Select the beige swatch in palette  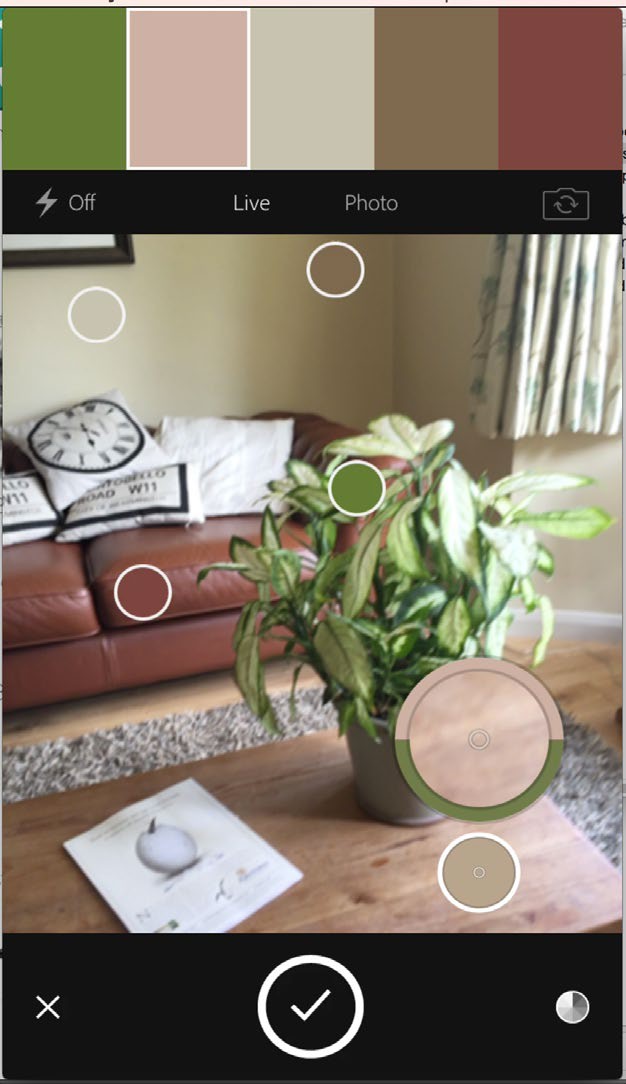tap(312, 88)
